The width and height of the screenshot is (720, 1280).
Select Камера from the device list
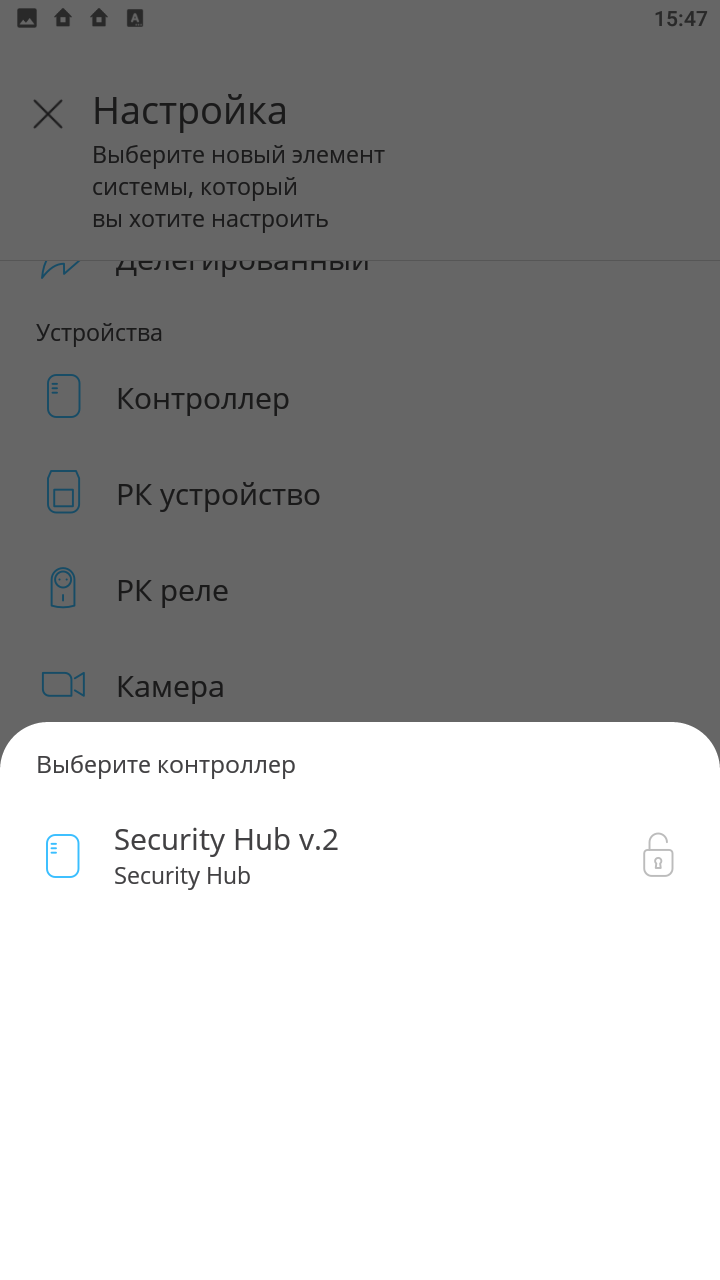pyautogui.click(x=170, y=686)
